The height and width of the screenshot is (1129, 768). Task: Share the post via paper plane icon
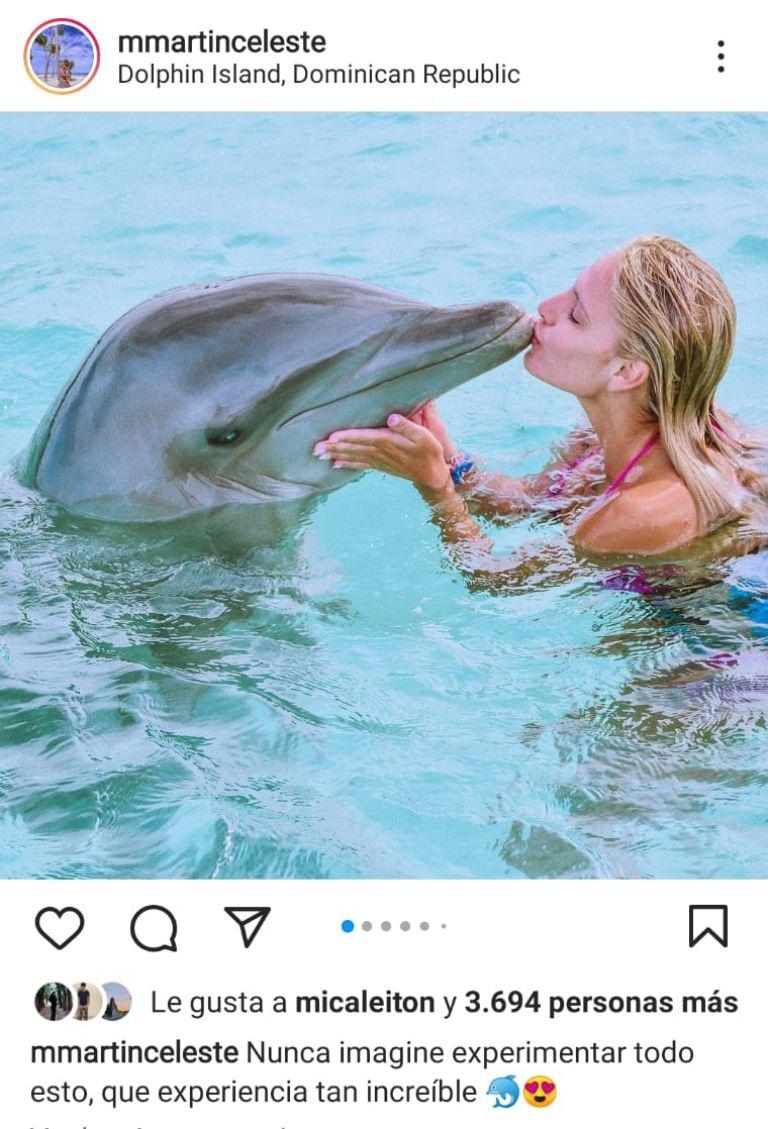pos(247,926)
